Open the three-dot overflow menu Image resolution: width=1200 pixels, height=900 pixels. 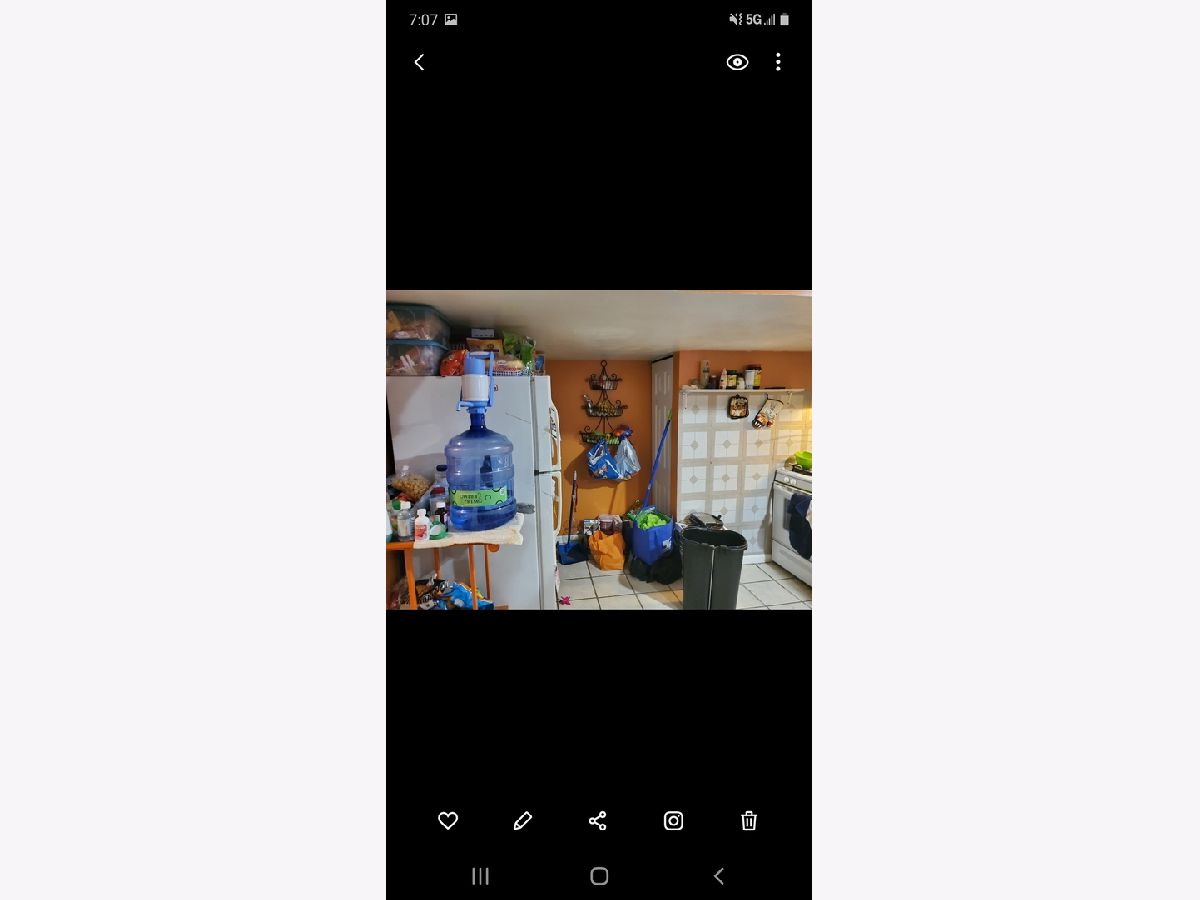(x=778, y=62)
